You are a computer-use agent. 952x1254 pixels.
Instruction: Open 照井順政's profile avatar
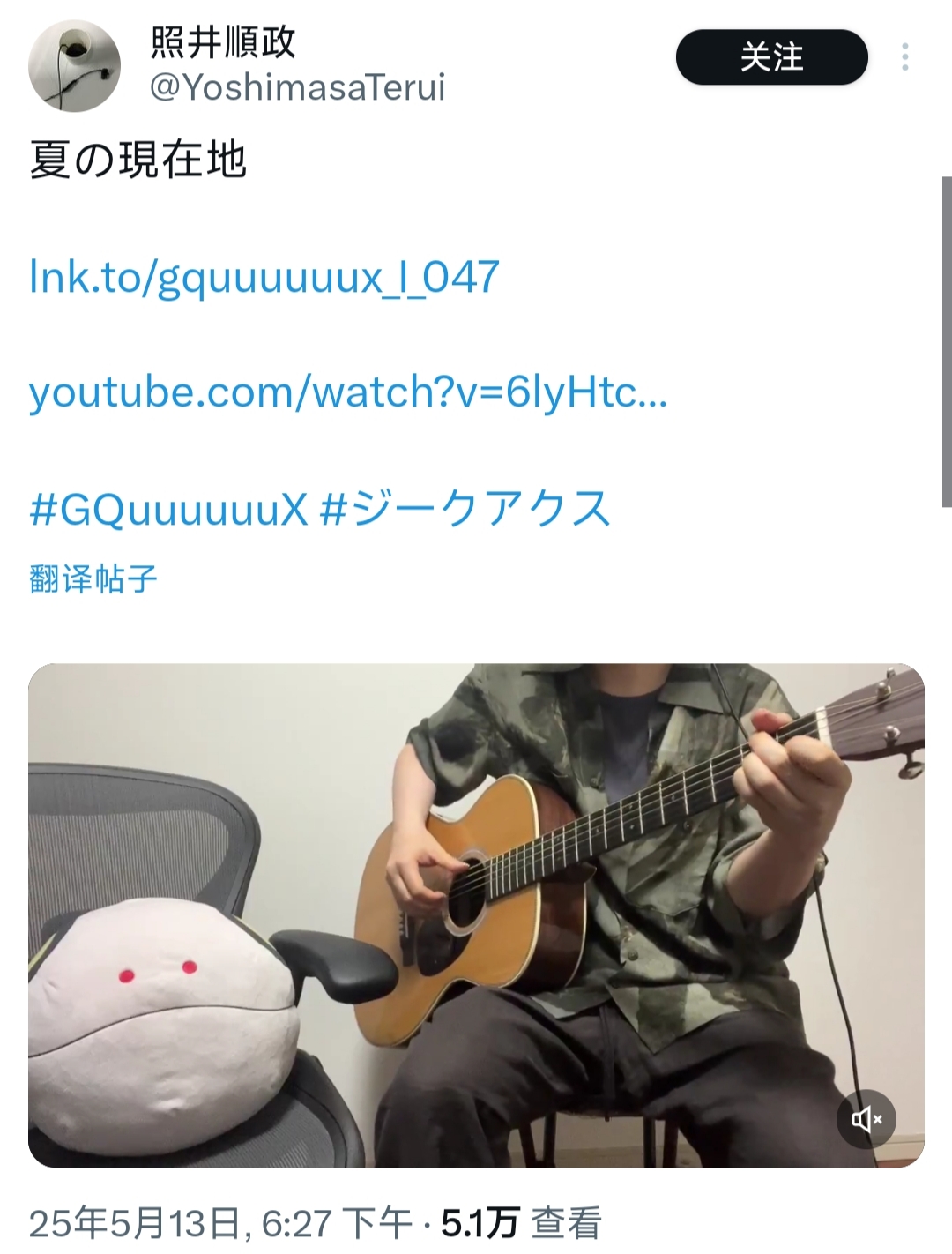click(74, 65)
